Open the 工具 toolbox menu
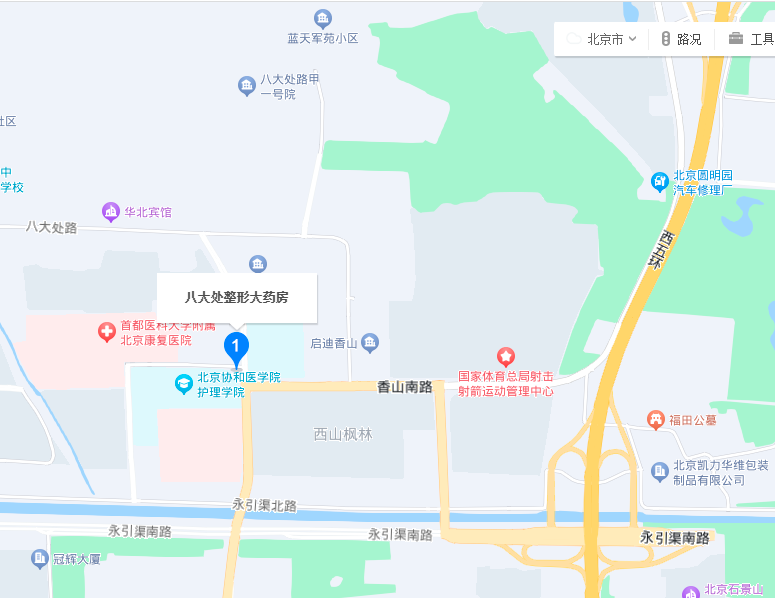This screenshot has height=598, width=775. 751,39
